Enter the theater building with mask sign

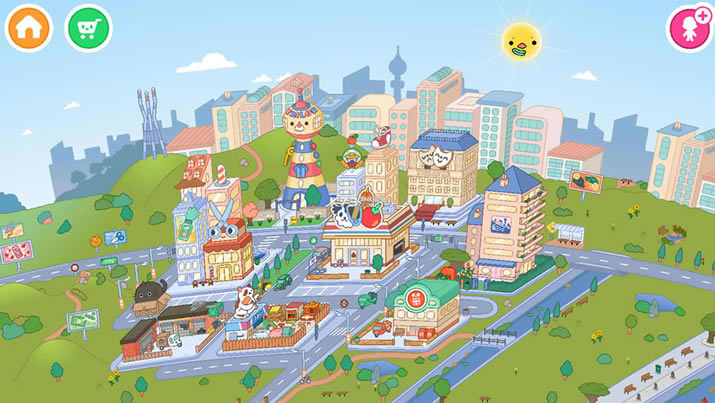click(x=441, y=170)
